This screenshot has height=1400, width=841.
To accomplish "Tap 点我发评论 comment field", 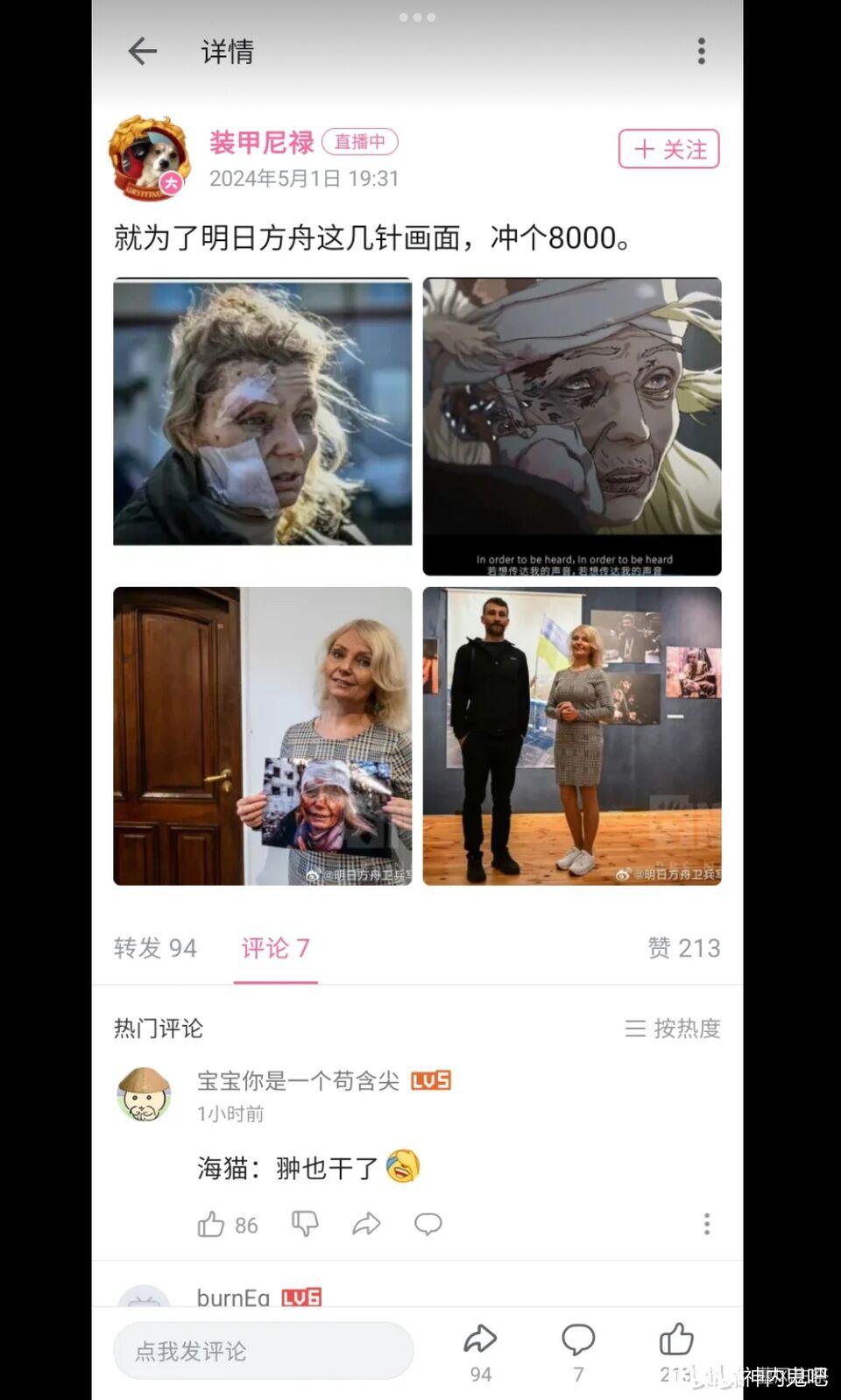I will (x=263, y=1351).
